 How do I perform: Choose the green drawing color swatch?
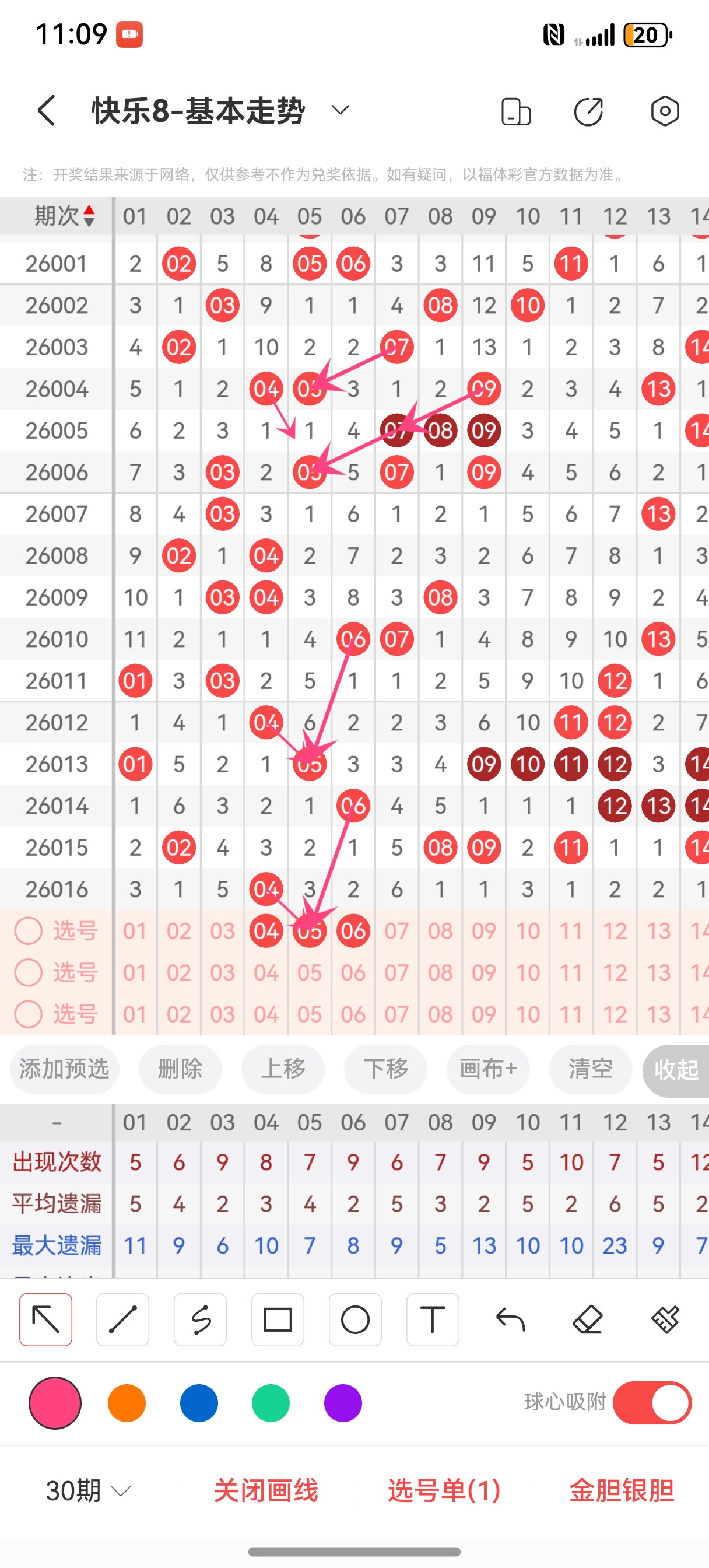[x=270, y=1402]
